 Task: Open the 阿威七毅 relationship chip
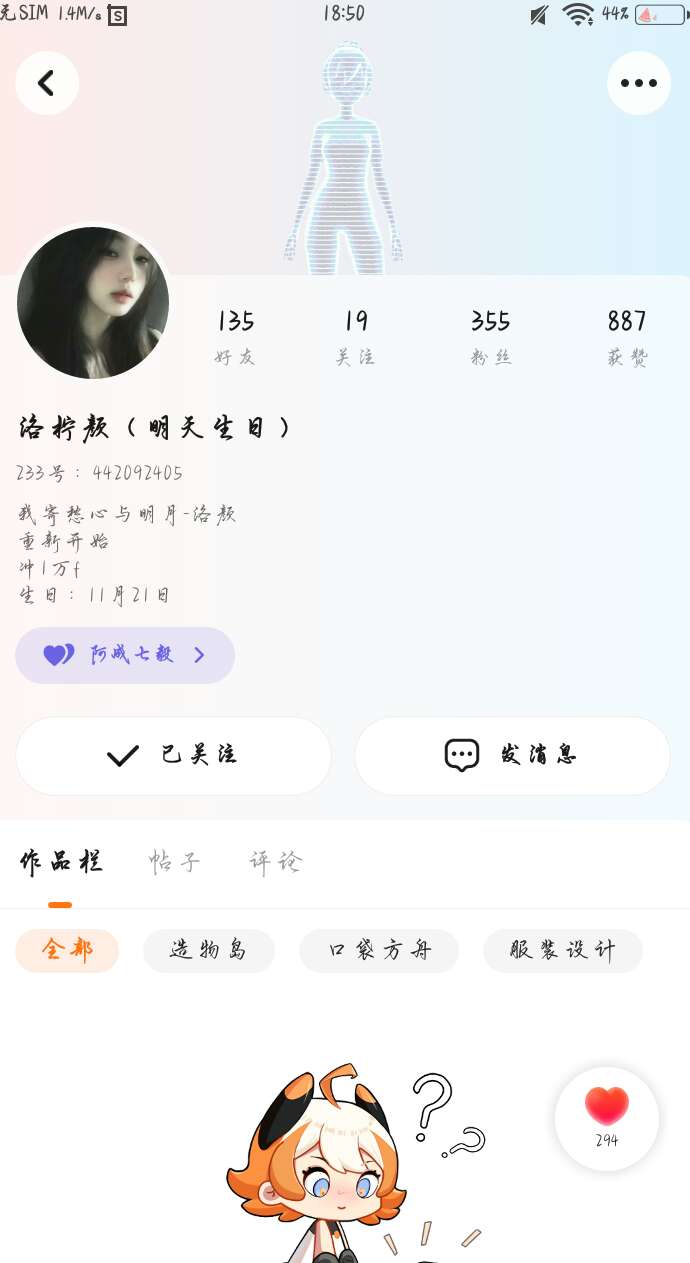(x=125, y=655)
